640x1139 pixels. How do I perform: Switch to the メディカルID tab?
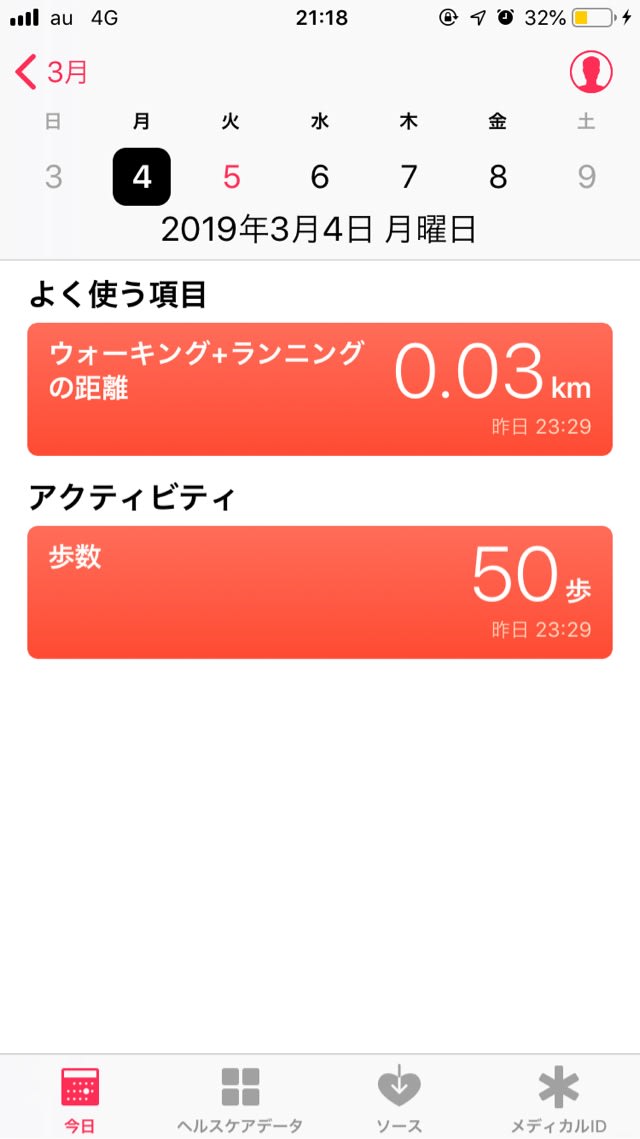pyautogui.click(x=559, y=1098)
